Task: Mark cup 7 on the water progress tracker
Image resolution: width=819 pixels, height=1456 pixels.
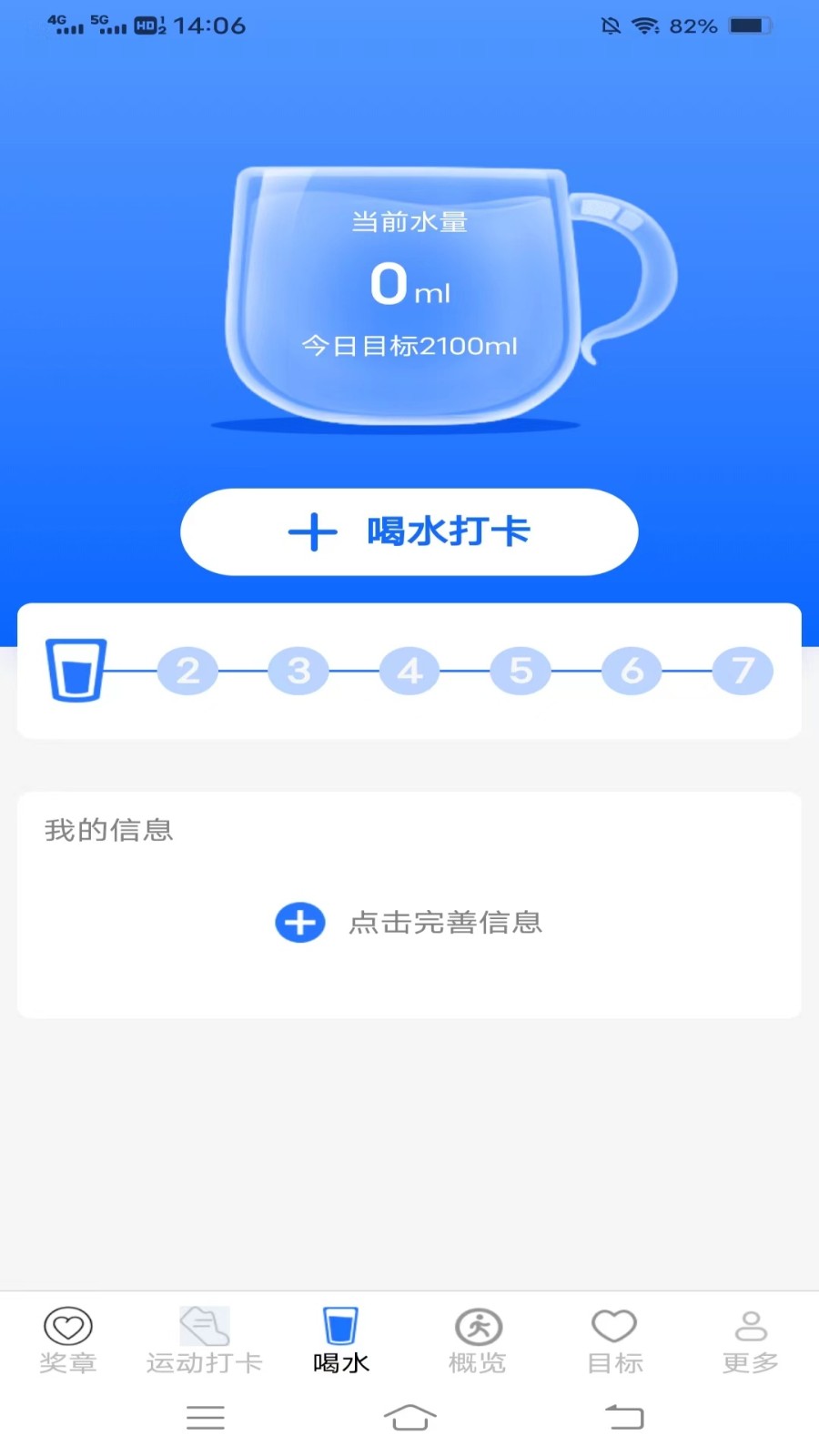Action: point(743,670)
